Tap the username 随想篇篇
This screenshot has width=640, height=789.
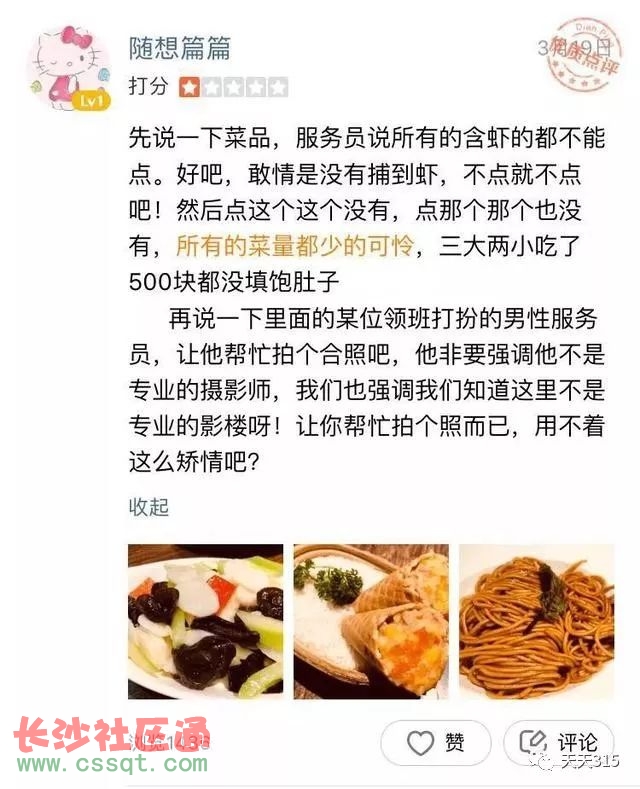(180, 47)
